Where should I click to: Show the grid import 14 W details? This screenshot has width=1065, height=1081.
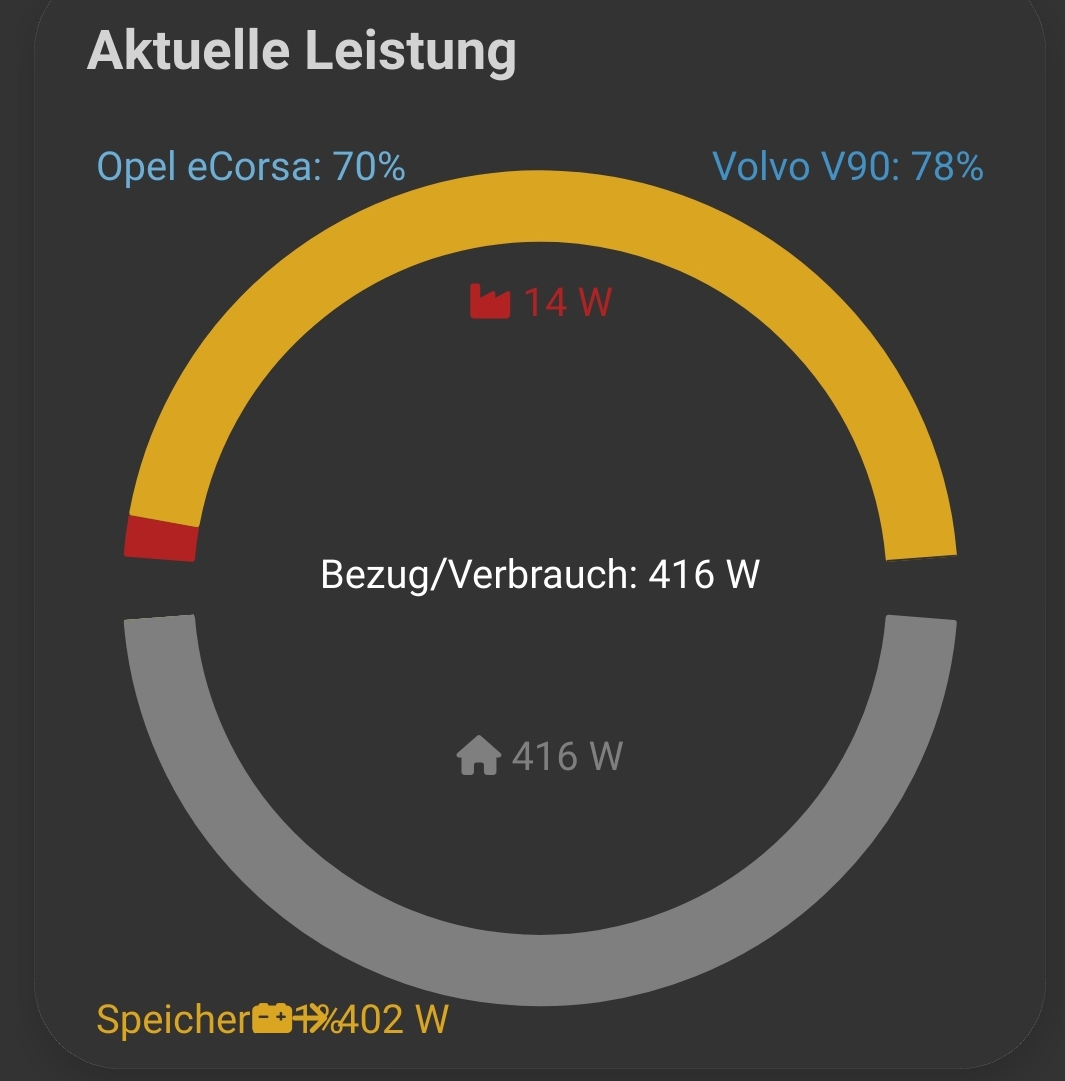541,301
